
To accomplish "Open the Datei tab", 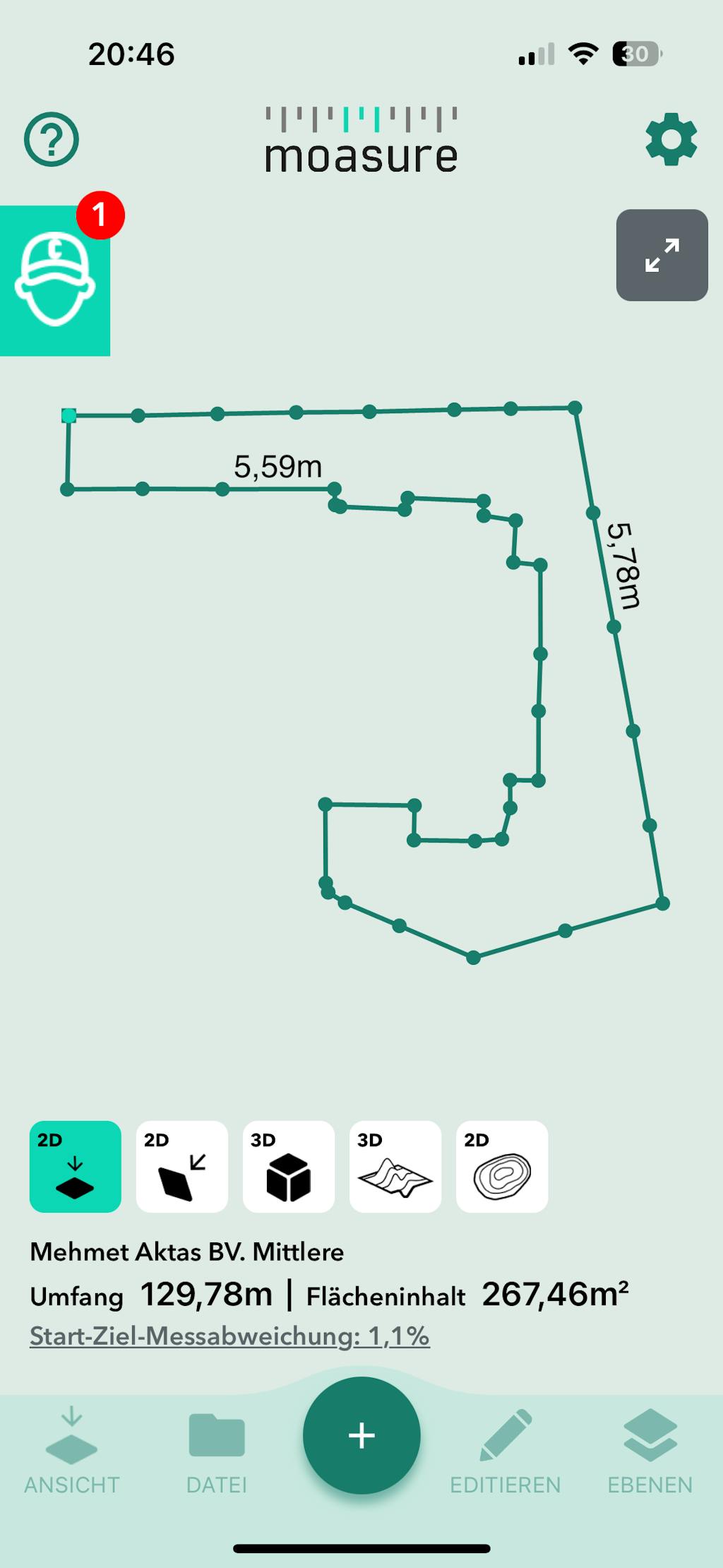I will coord(217,1451).
